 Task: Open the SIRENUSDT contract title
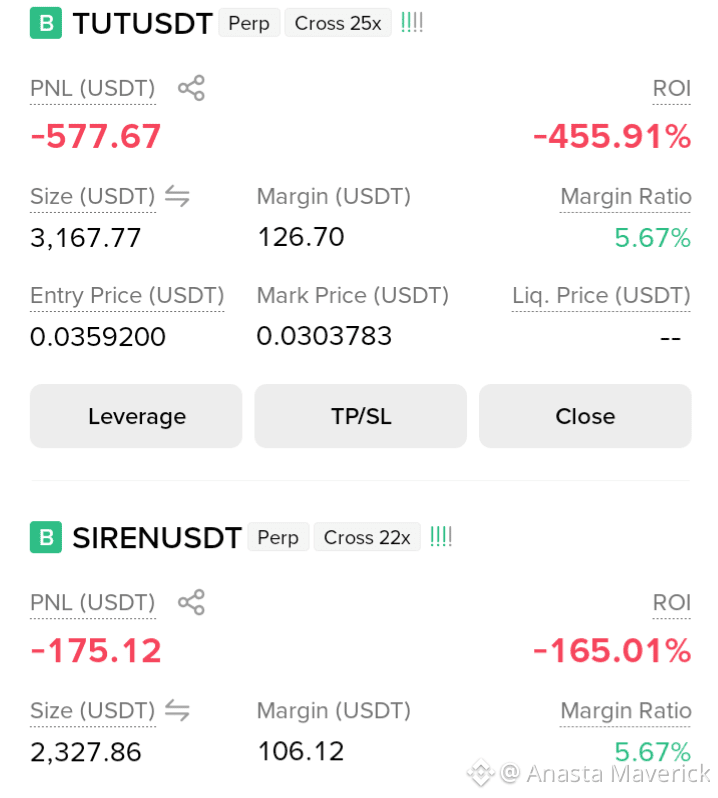click(157, 537)
